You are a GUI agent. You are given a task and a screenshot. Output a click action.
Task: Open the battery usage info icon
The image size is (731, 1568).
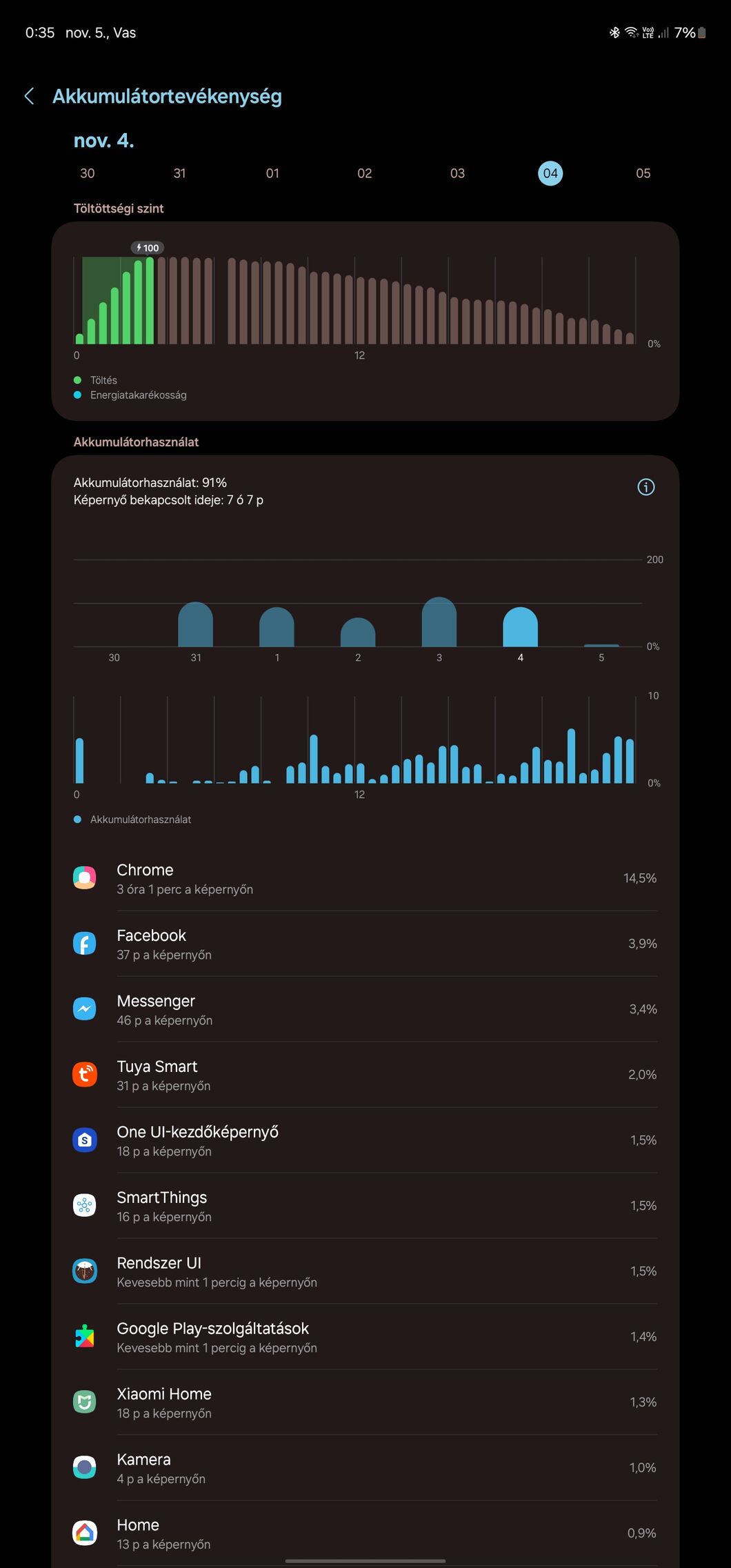[x=646, y=487]
